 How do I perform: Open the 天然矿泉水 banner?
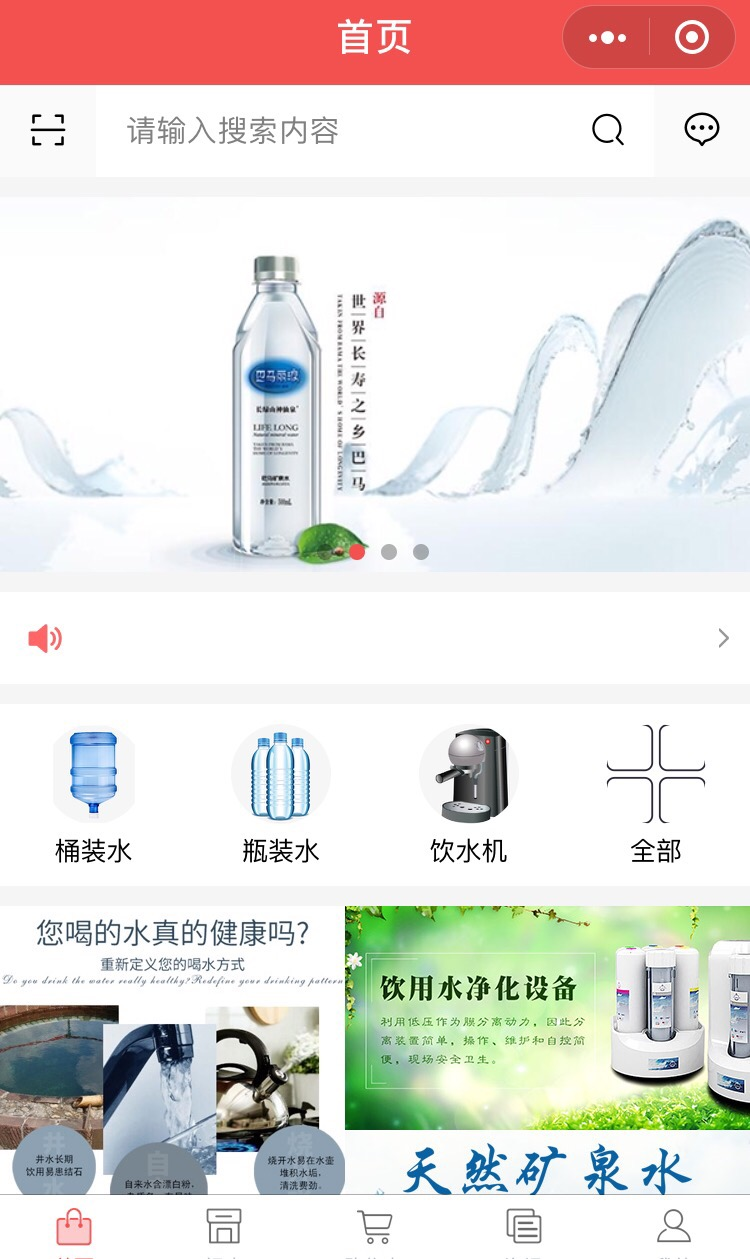[x=547, y=1165]
